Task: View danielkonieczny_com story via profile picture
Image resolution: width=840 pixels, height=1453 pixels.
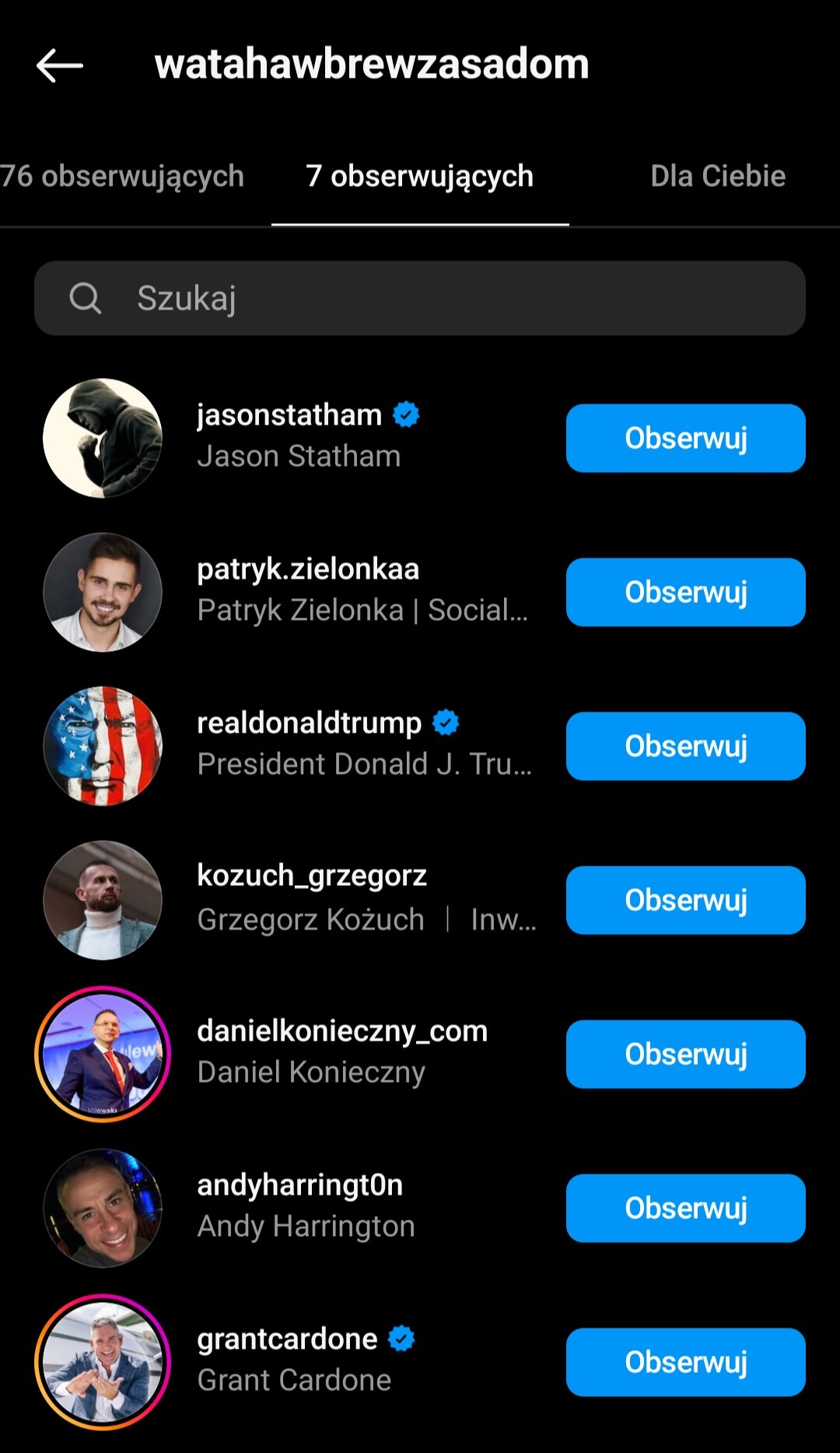Action: point(103,1054)
